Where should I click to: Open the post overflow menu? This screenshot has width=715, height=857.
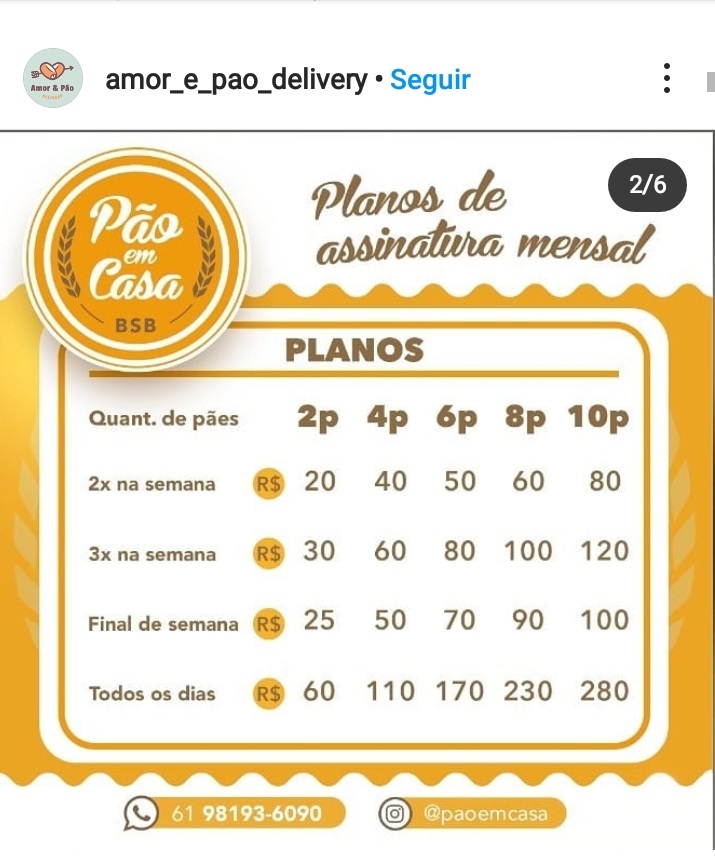click(x=667, y=78)
